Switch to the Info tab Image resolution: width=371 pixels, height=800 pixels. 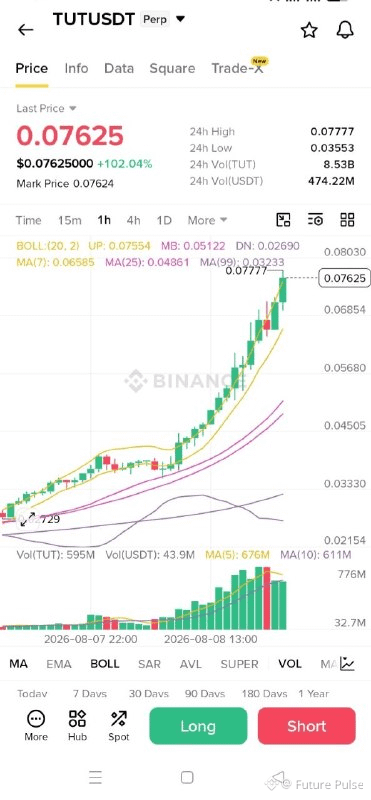76,68
